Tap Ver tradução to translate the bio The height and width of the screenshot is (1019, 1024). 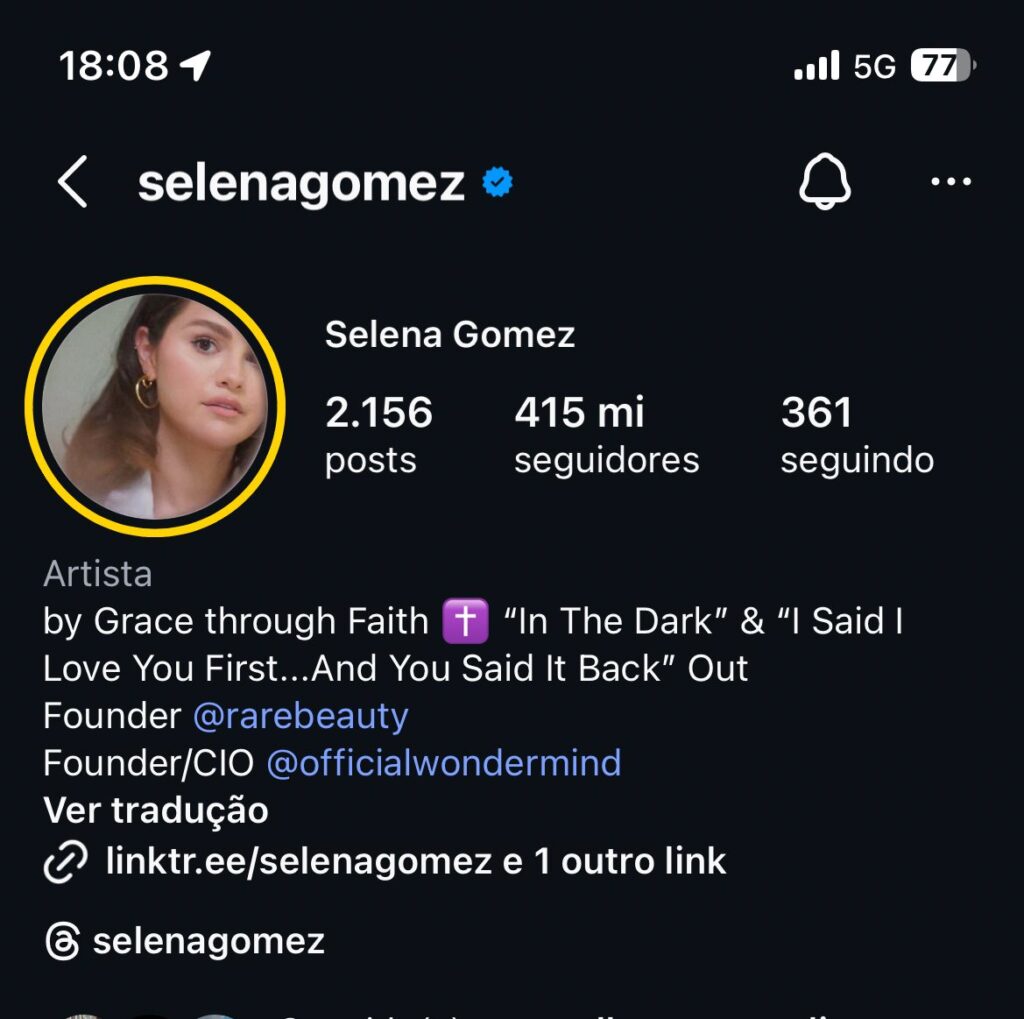pyautogui.click(x=156, y=810)
